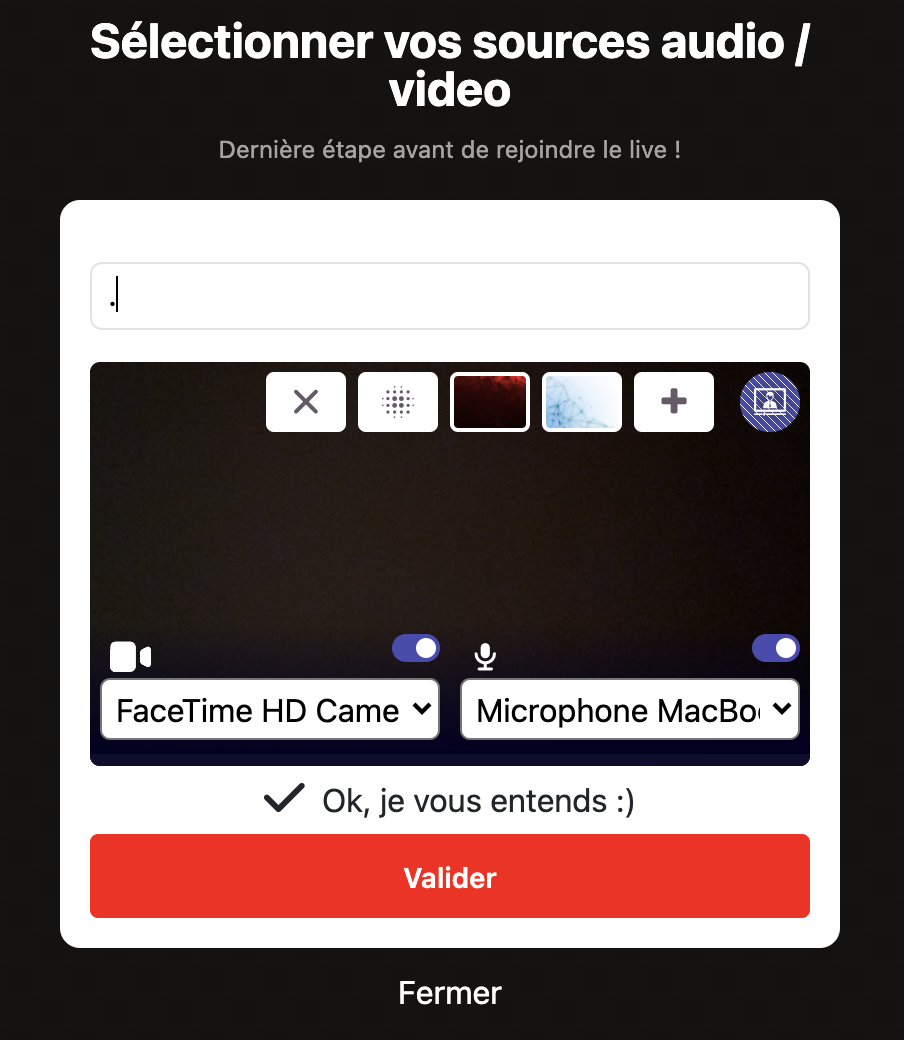904x1040 pixels.
Task: Tap the name text field
Action: (x=449, y=296)
